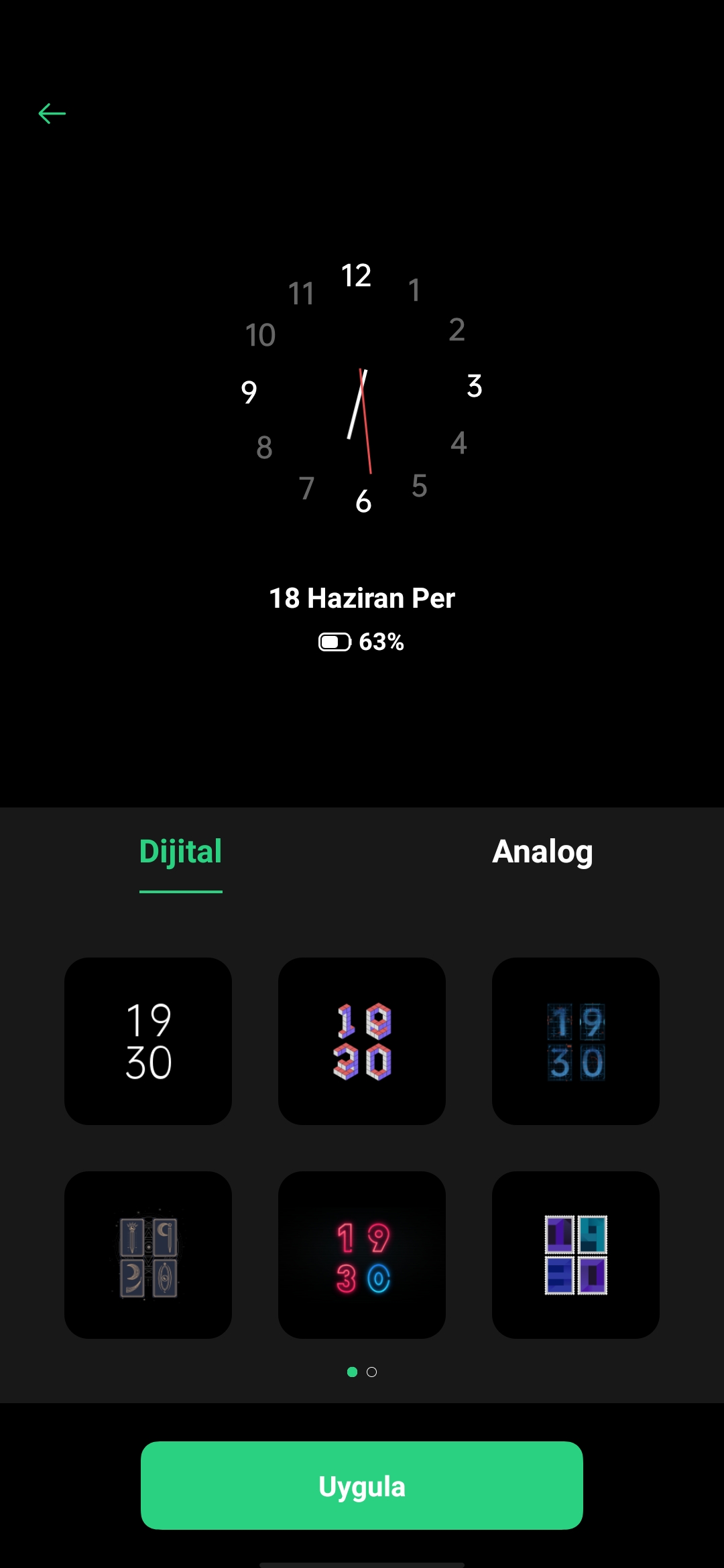Pick the blue blueprint clock style
This screenshot has height=1568, width=724.
click(576, 1041)
